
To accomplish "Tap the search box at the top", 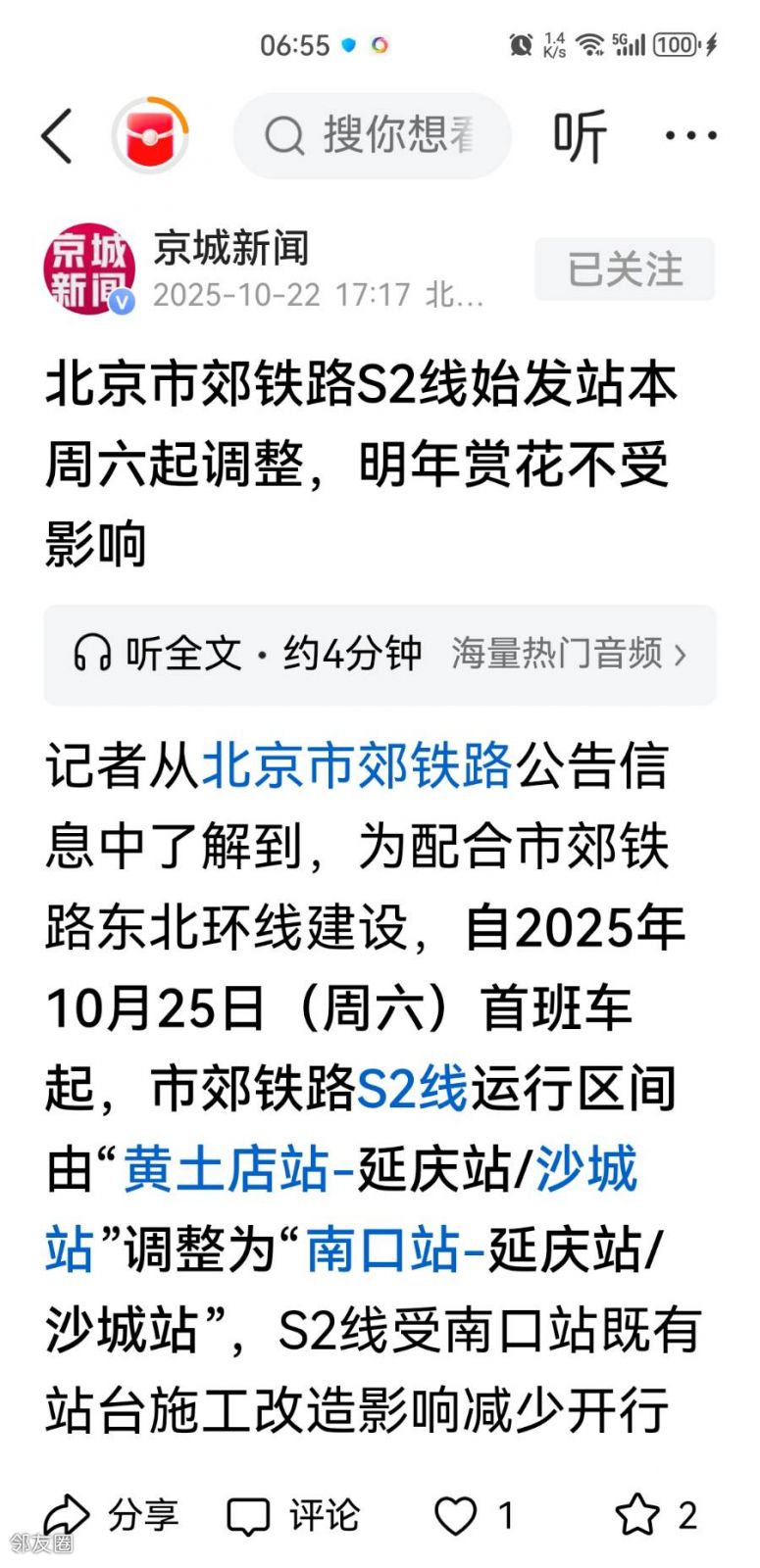I will (x=373, y=136).
